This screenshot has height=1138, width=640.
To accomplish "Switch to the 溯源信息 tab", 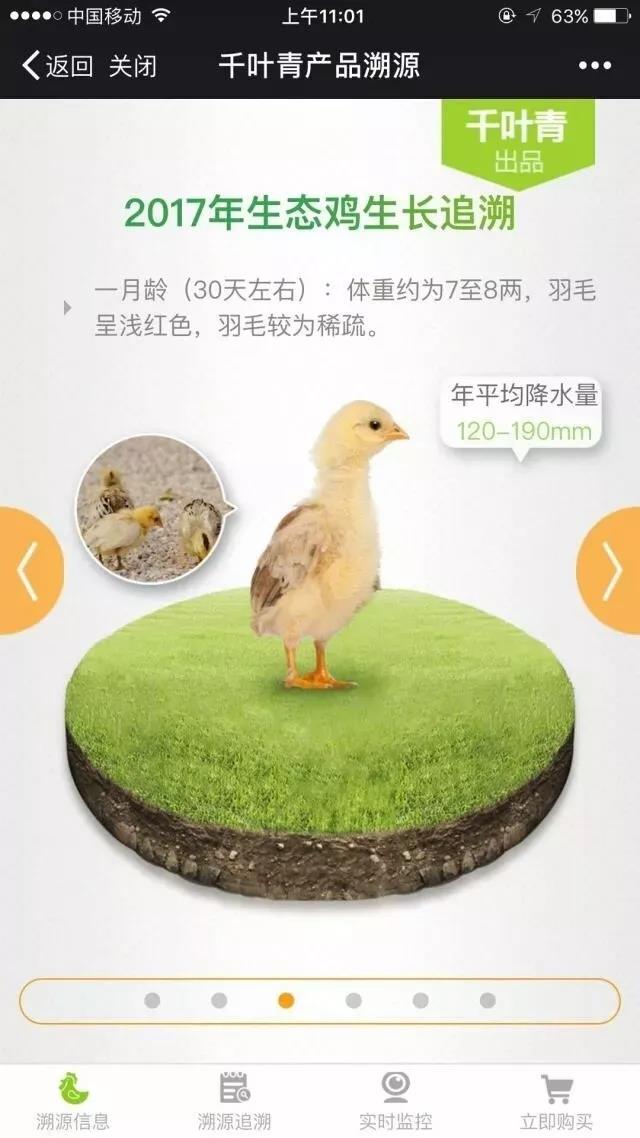I will [x=72, y=1101].
